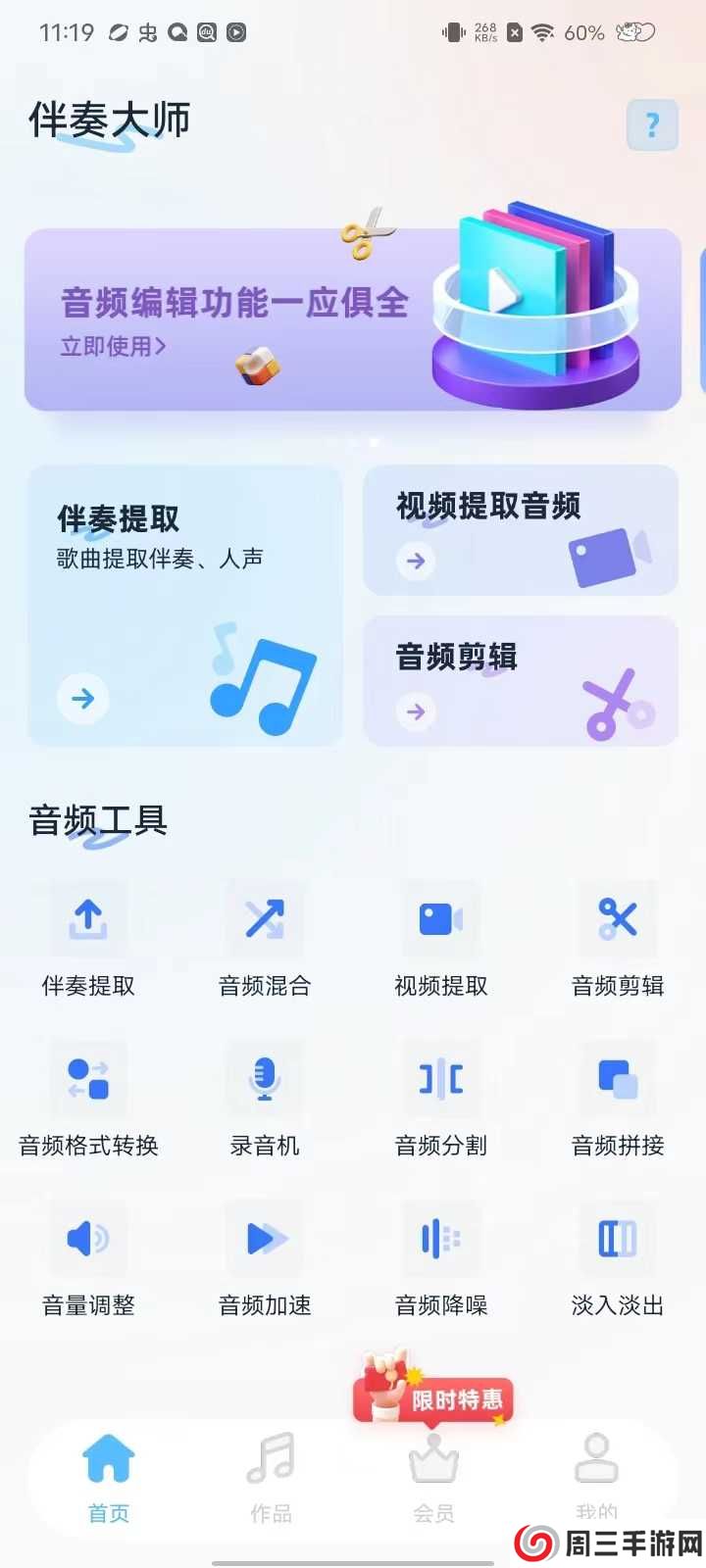Open the 视频提取音频 card
This screenshot has height=1568, width=706.
[x=521, y=530]
